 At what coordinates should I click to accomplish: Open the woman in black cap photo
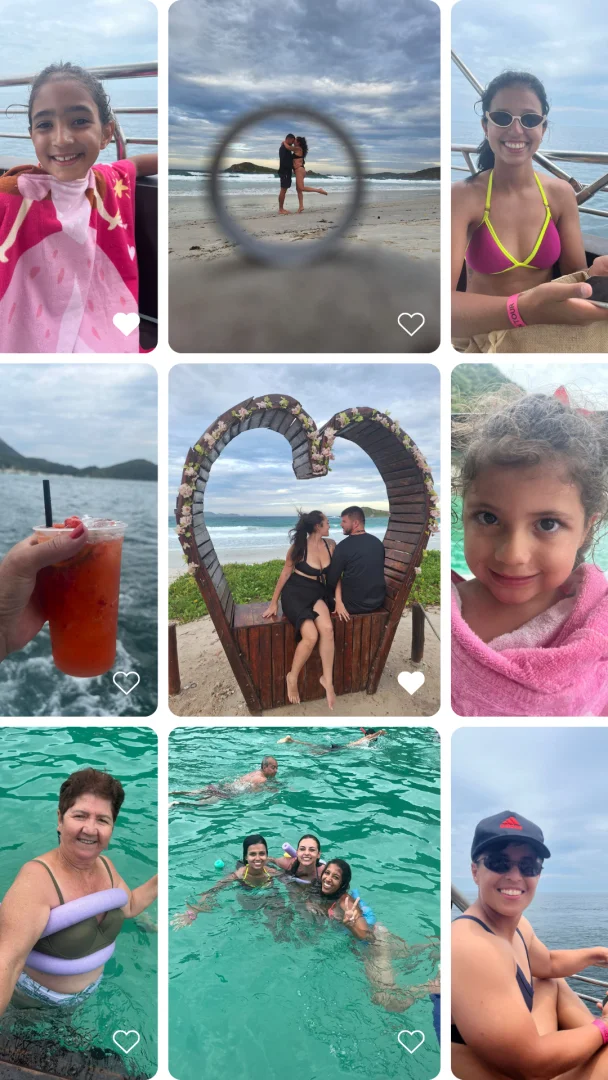click(x=530, y=903)
